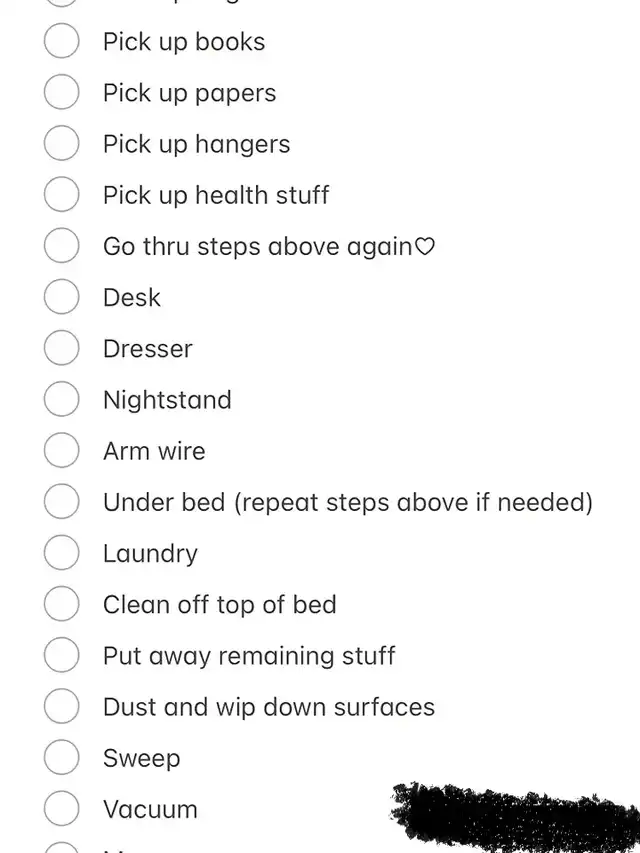640x853 pixels.
Task: Check Go thru steps above again
Action: pos(61,245)
